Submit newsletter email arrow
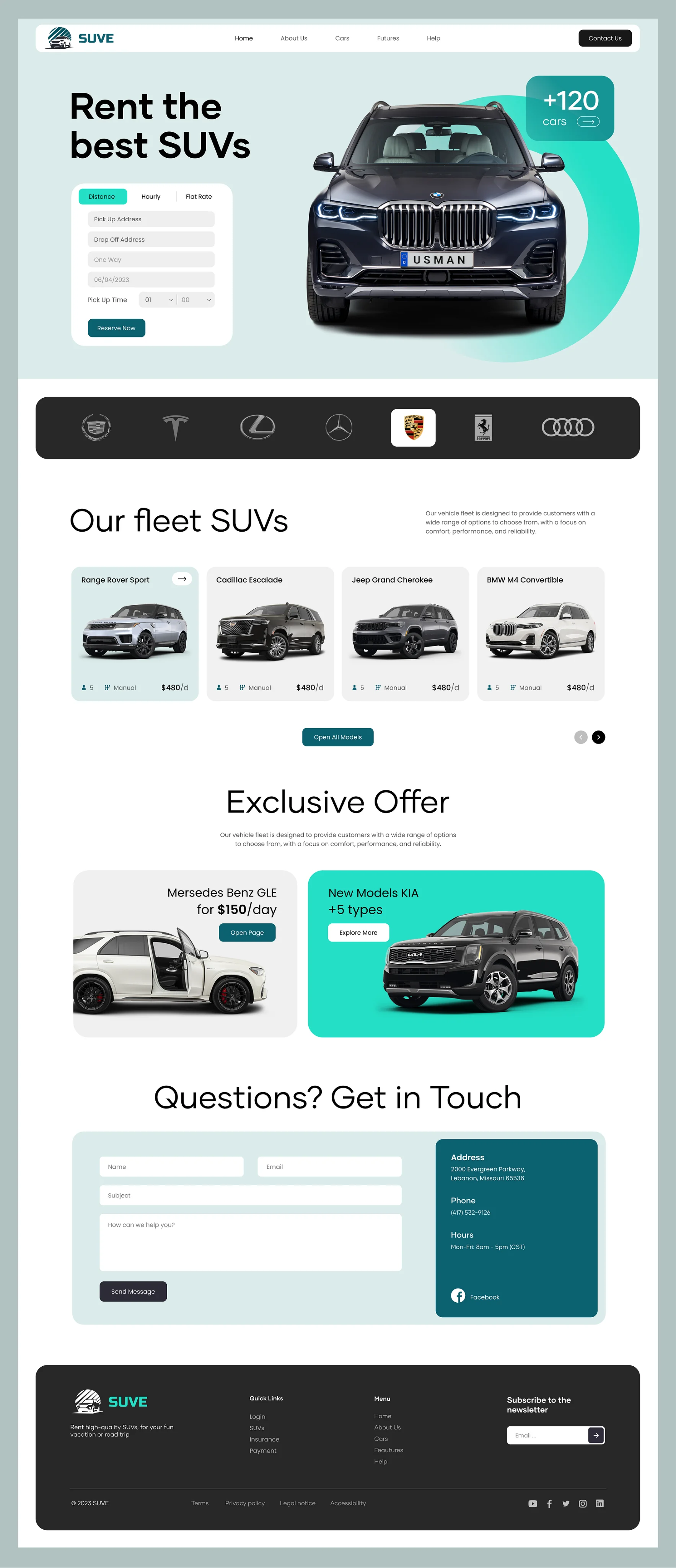 (596, 1435)
